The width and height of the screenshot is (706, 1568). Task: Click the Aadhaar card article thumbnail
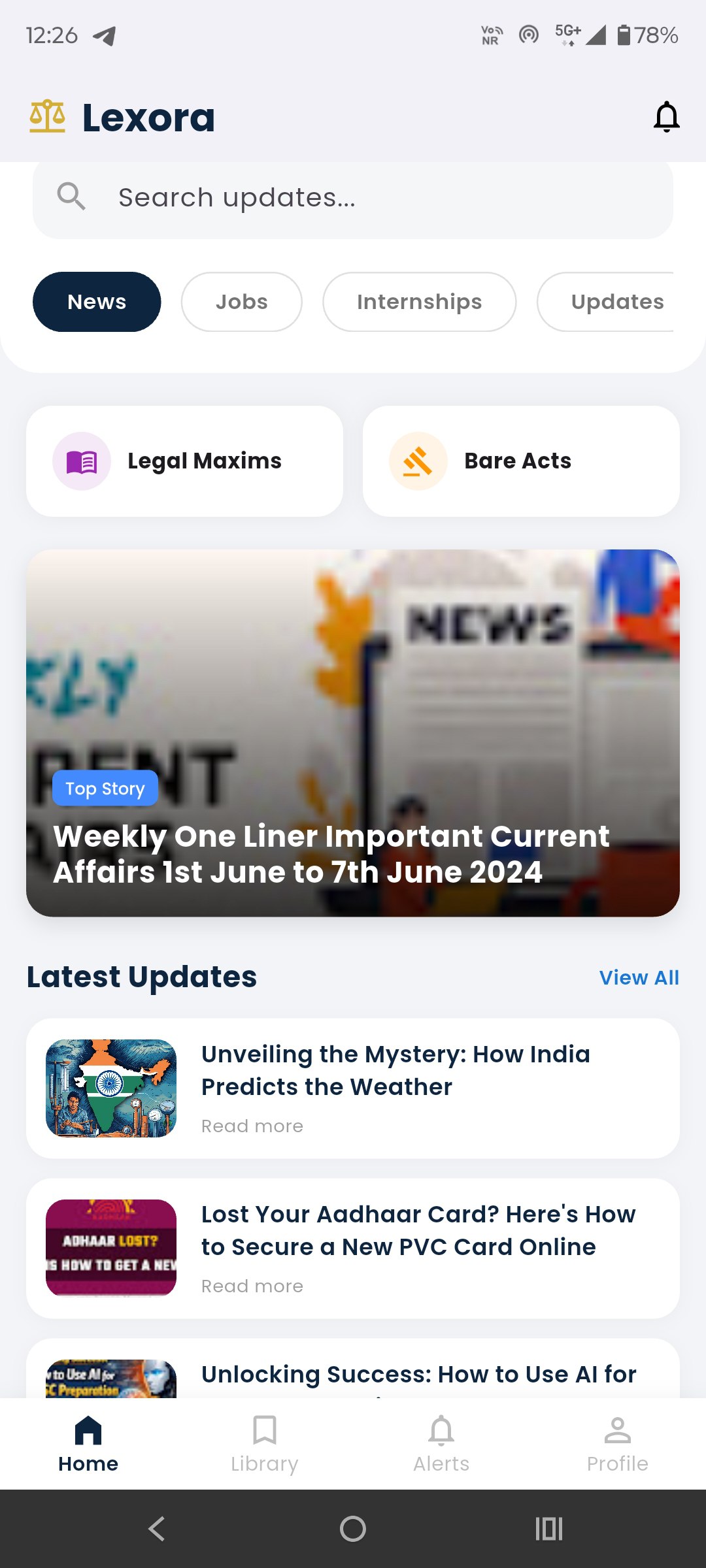click(110, 1248)
